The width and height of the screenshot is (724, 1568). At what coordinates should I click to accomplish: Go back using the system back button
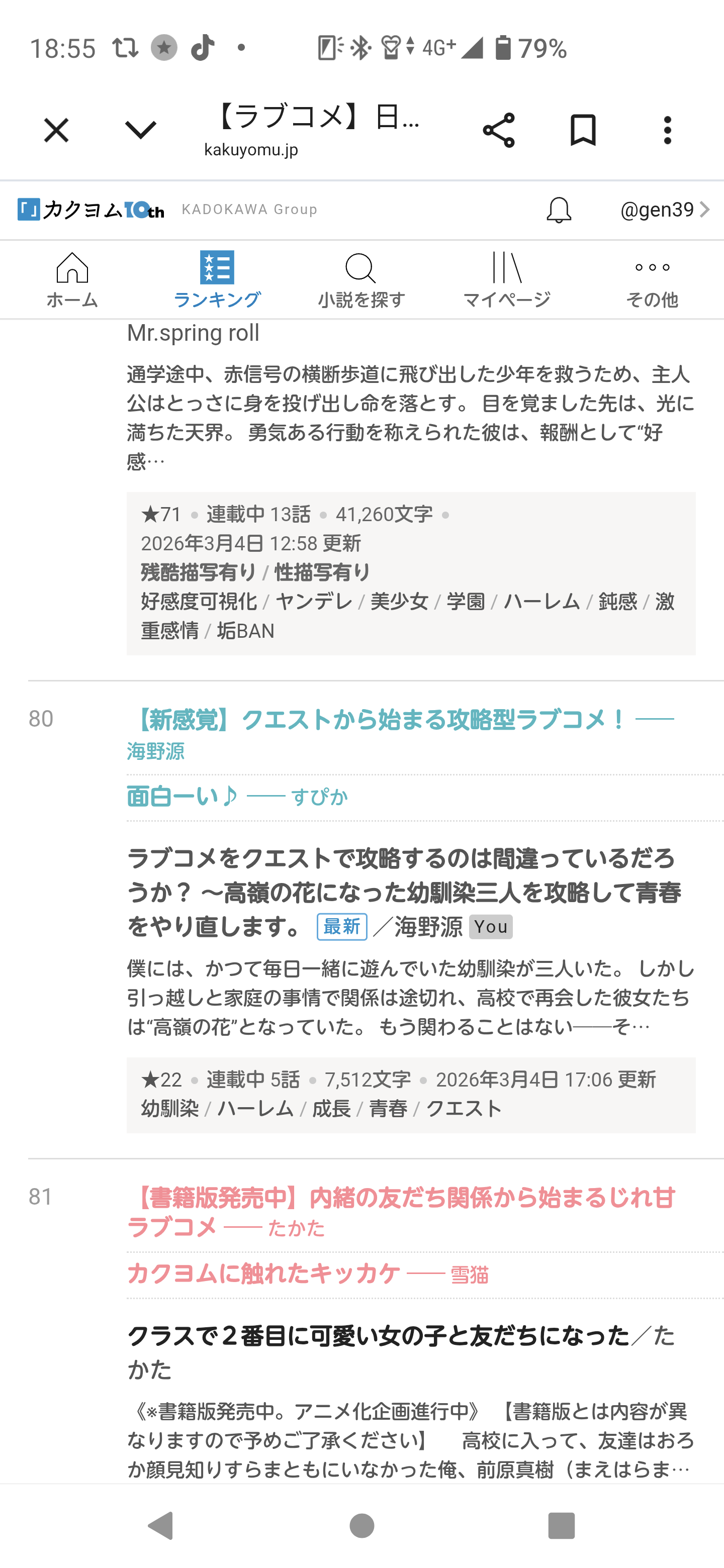(161, 1525)
